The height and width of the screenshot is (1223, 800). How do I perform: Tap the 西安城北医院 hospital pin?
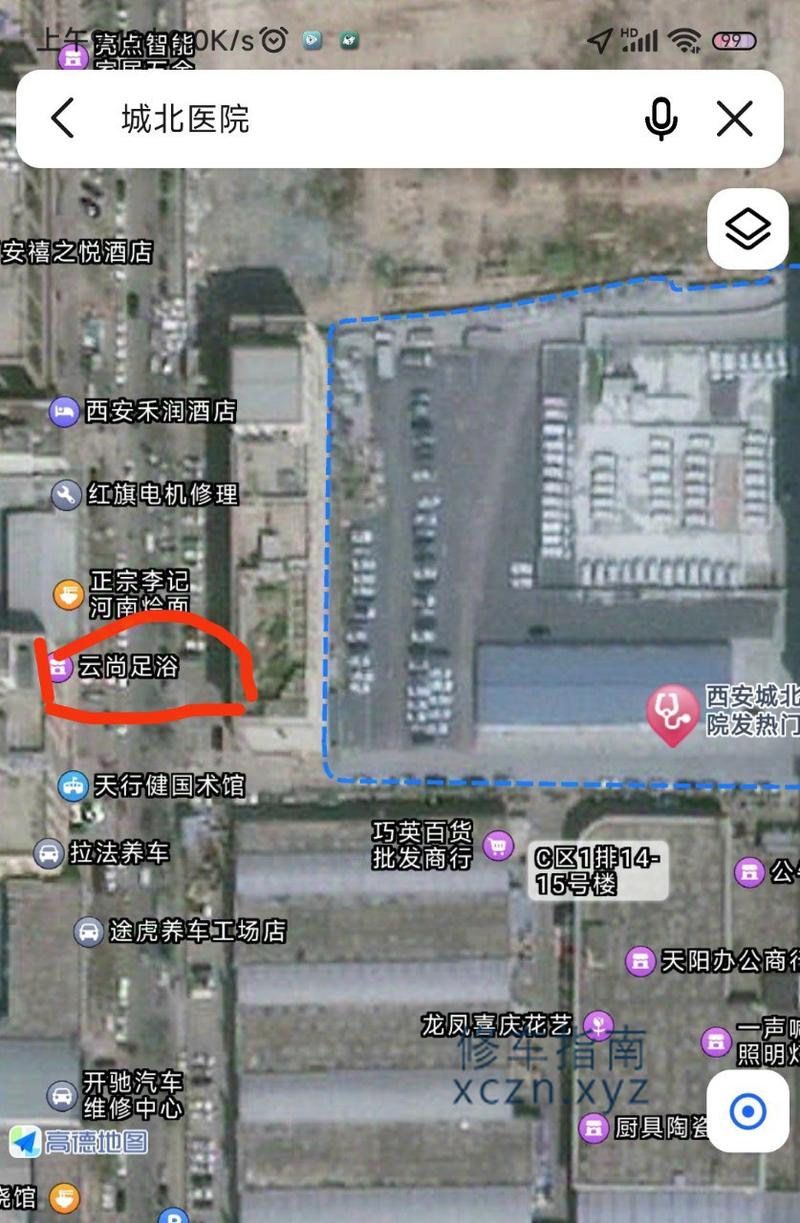(670, 713)
